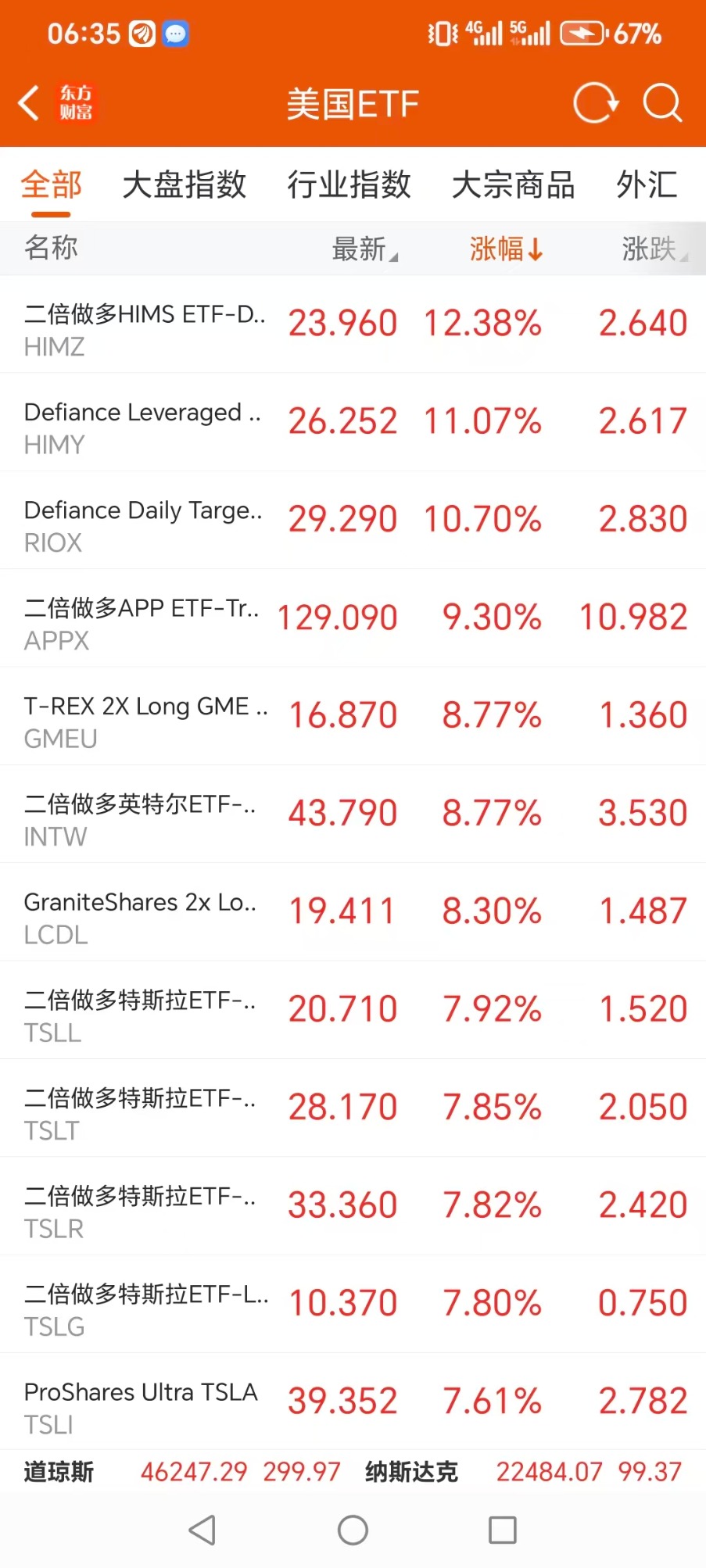The image size is (706, 1568).
Task: Refresh the ETF list
Action: click(596, 103)
